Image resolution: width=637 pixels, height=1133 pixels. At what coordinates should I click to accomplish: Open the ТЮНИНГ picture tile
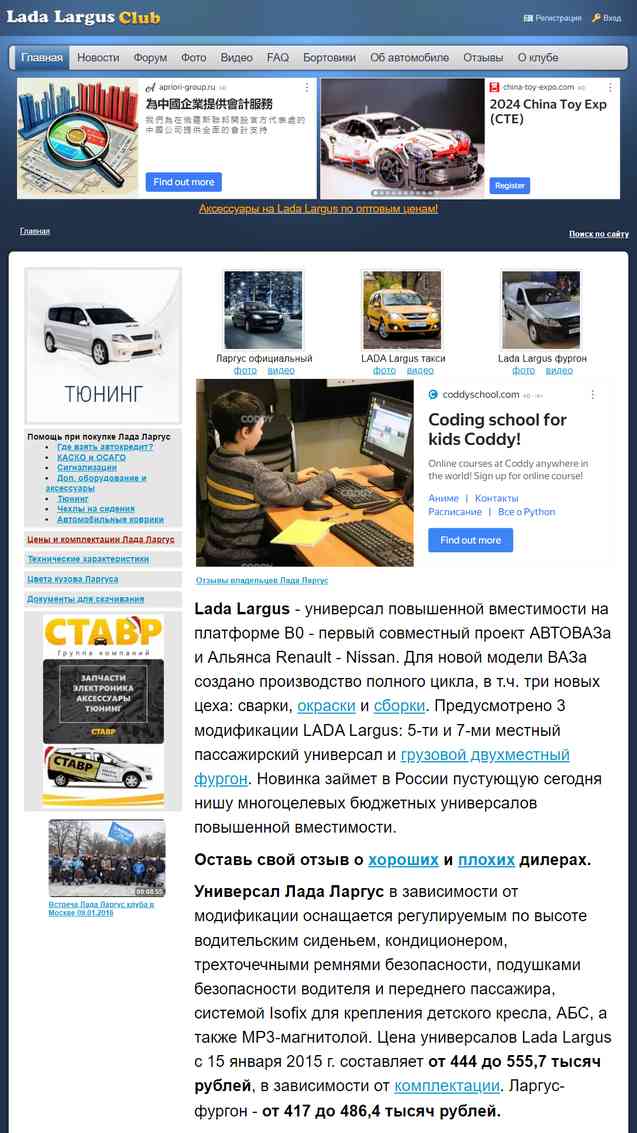pyautogui.click(x=103, y=345)
